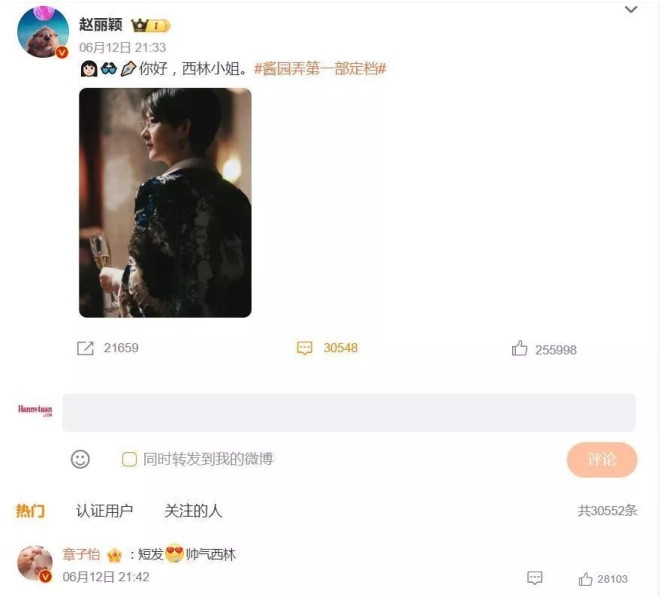This screenshot has height=597, width=660.
Task: Submit with the 评论 button
Action: tap(601, 459)
